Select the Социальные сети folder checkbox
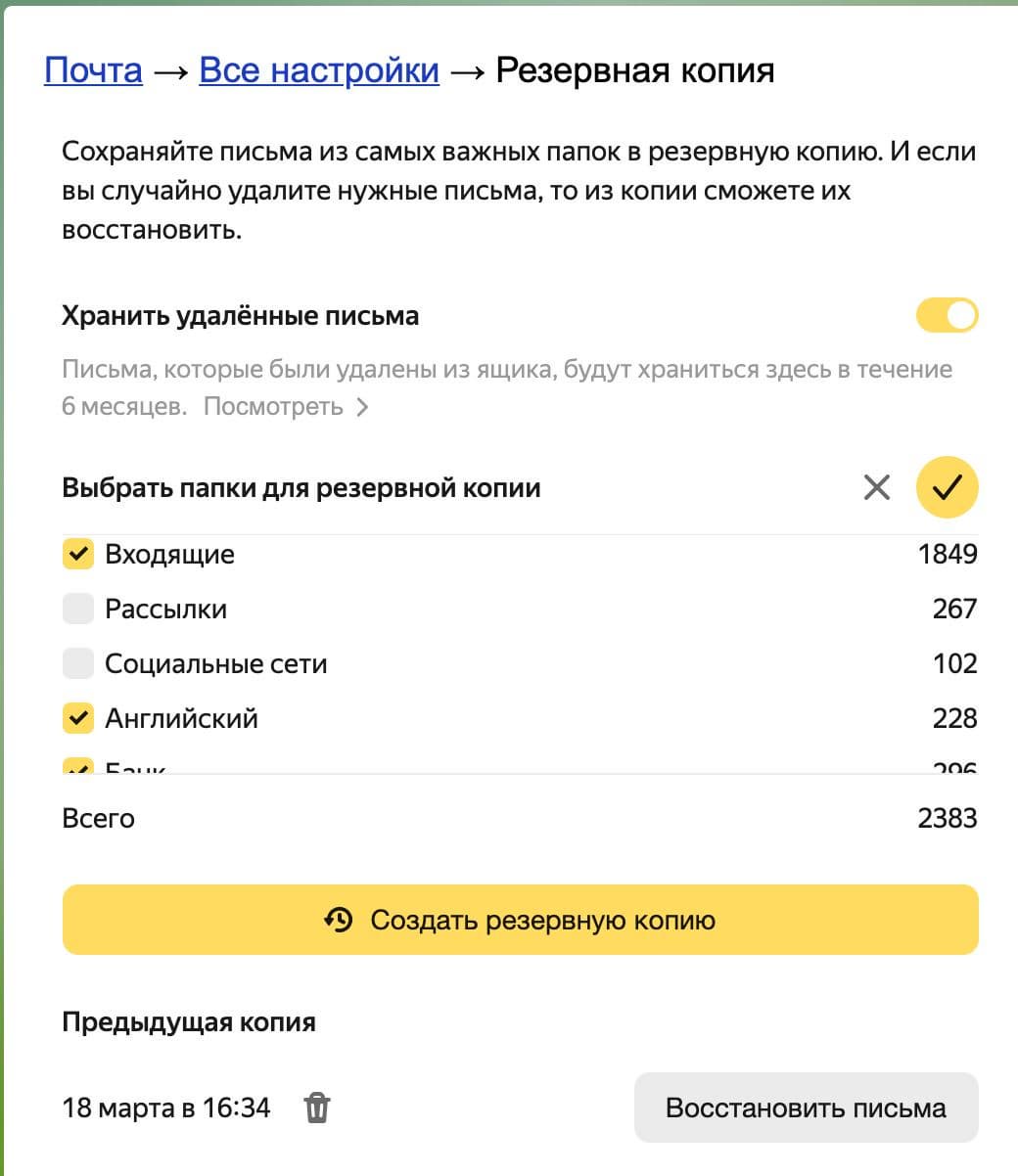The image size is (1018, 1176). point(78,664)
